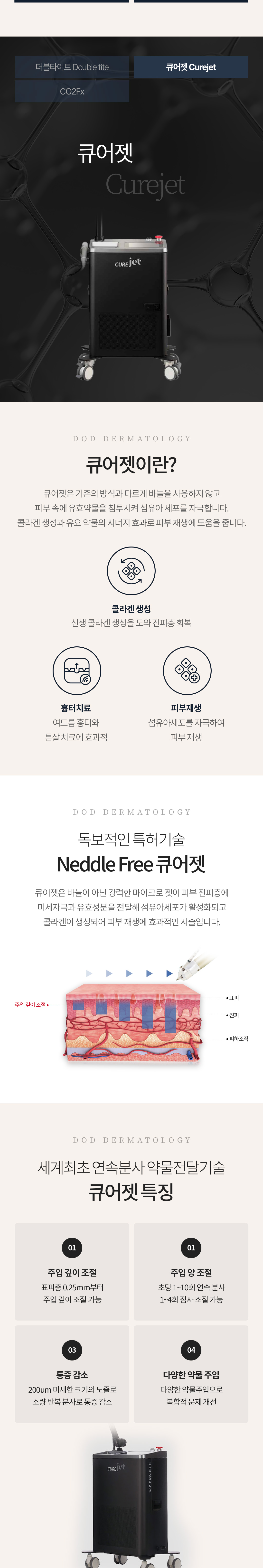Open the CO2Fx tab
Viewport: 263px width, 1568px height.
tap(72, 91)
